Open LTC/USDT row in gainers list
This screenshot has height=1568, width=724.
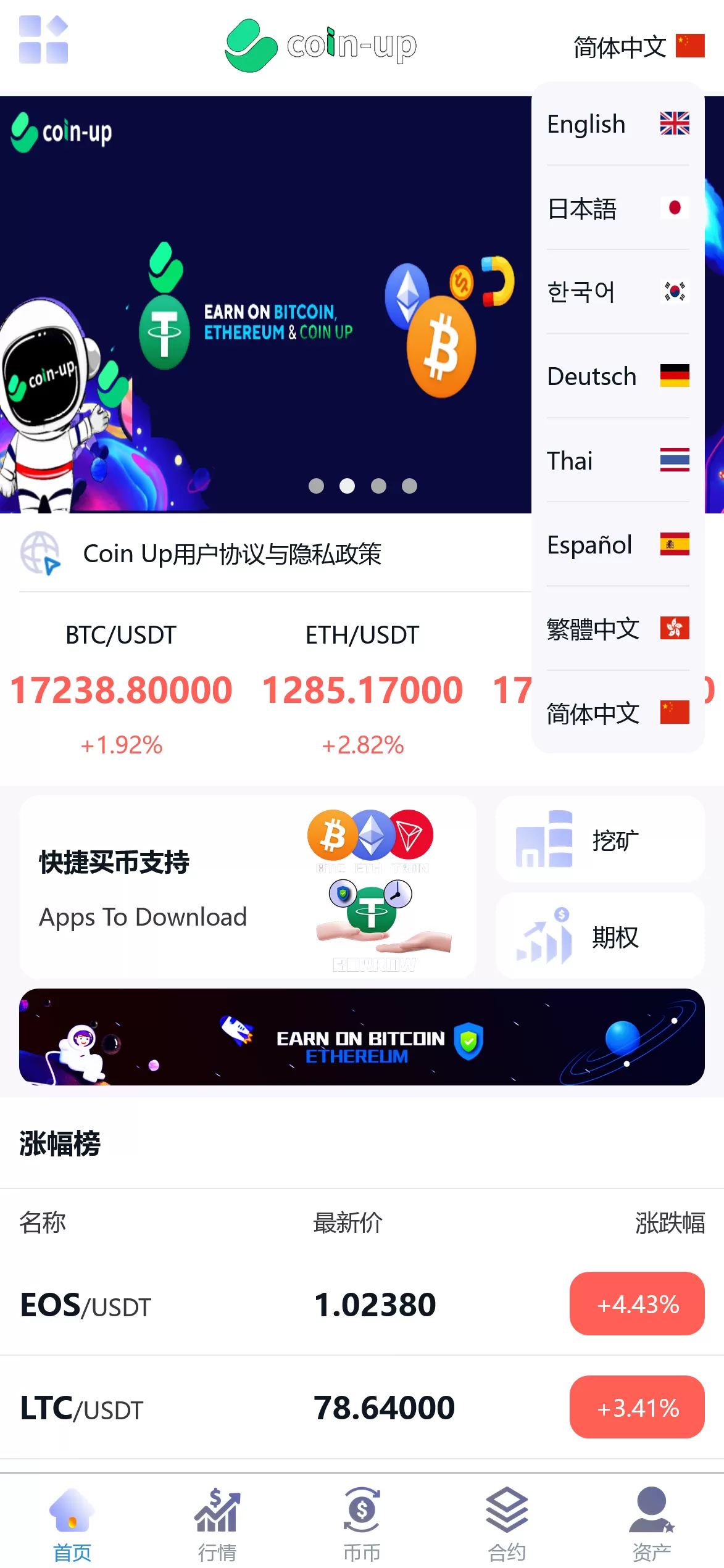click(x=362, y=1408)
